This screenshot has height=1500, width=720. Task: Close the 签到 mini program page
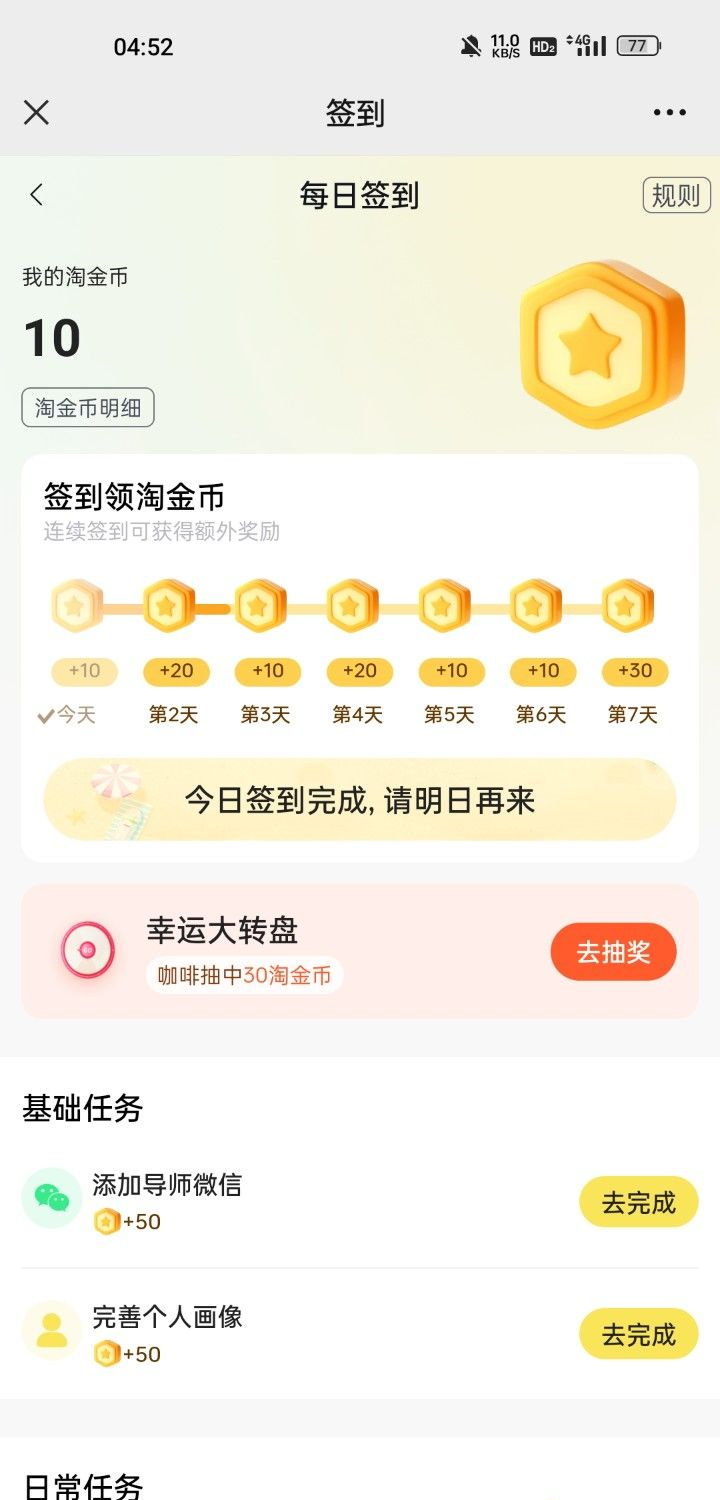tap(36, 112)
